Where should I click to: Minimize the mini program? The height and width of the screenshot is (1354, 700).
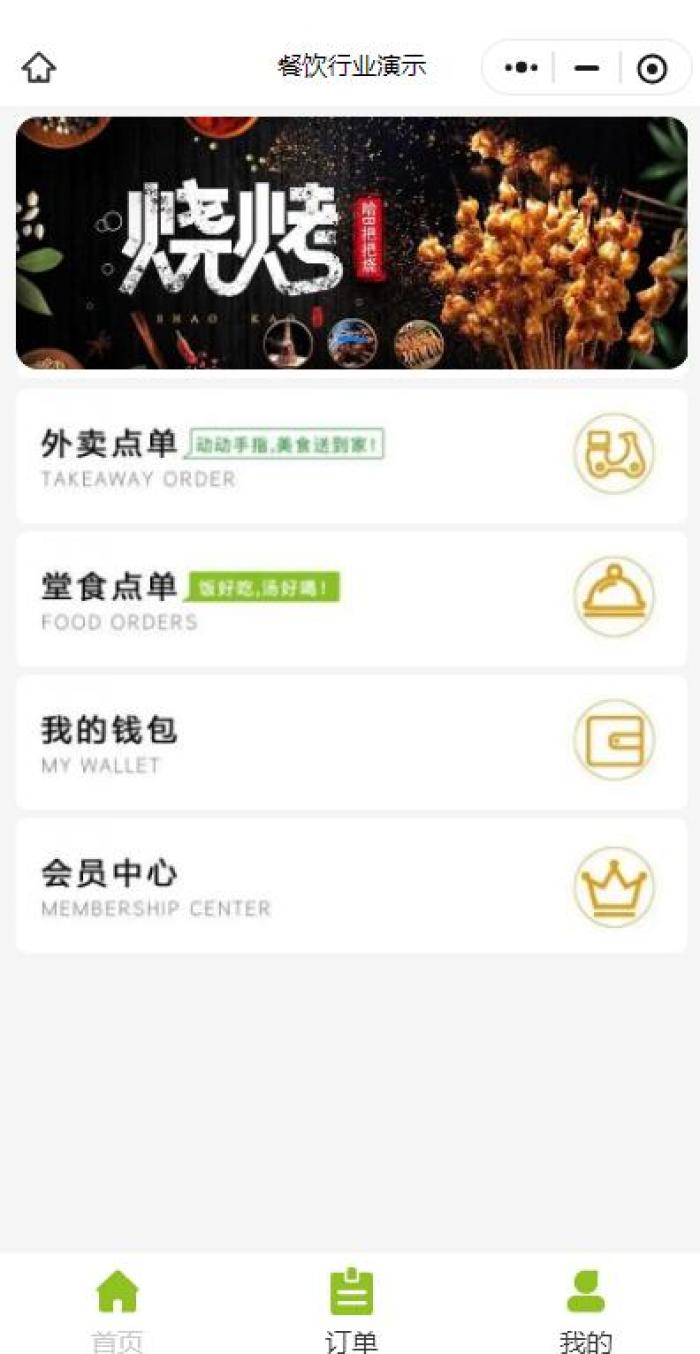(x=587, y=68)
